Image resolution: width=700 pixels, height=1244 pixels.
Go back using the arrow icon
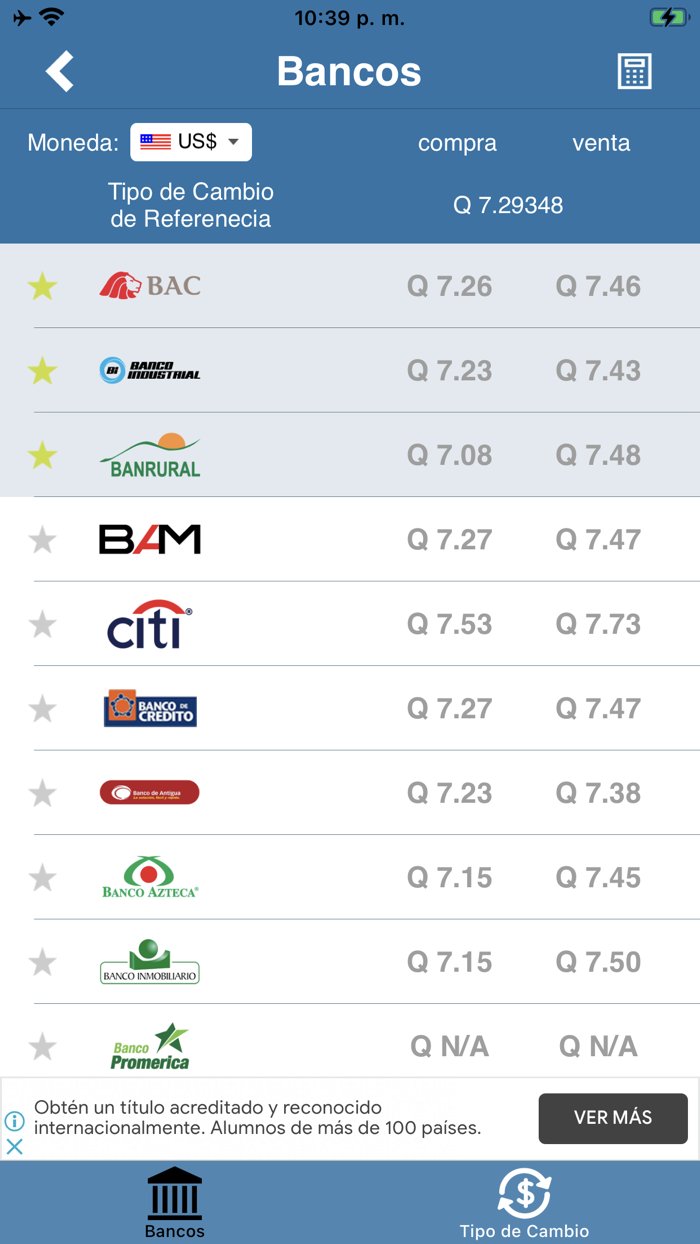click(60, 72)
